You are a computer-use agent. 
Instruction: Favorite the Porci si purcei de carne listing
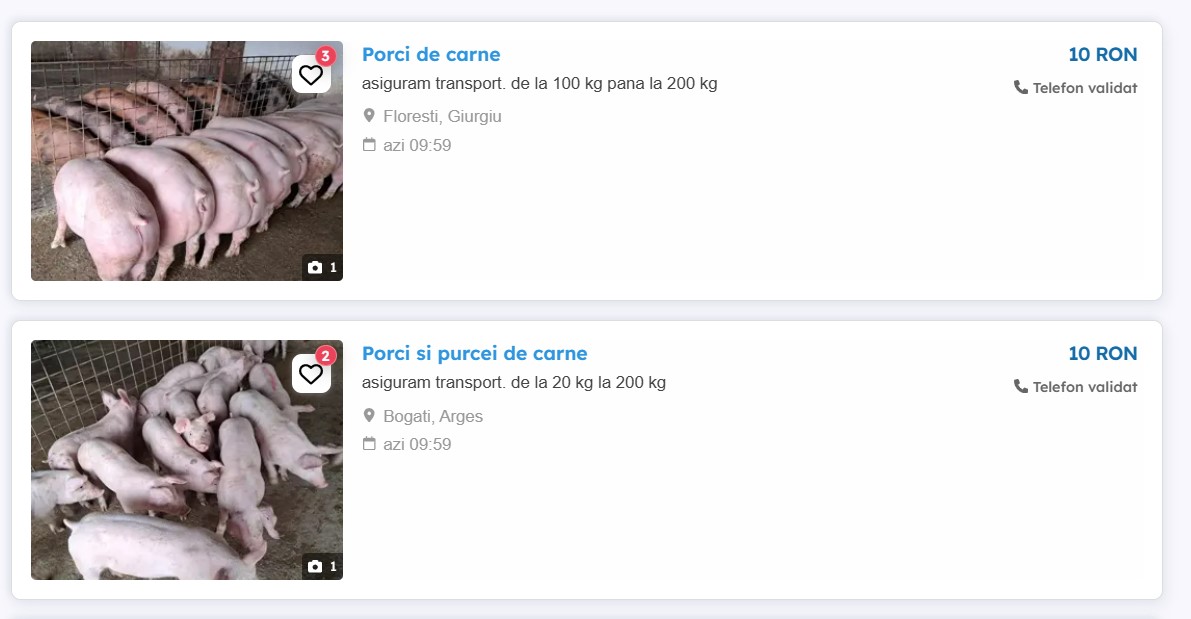pos(311,374)
